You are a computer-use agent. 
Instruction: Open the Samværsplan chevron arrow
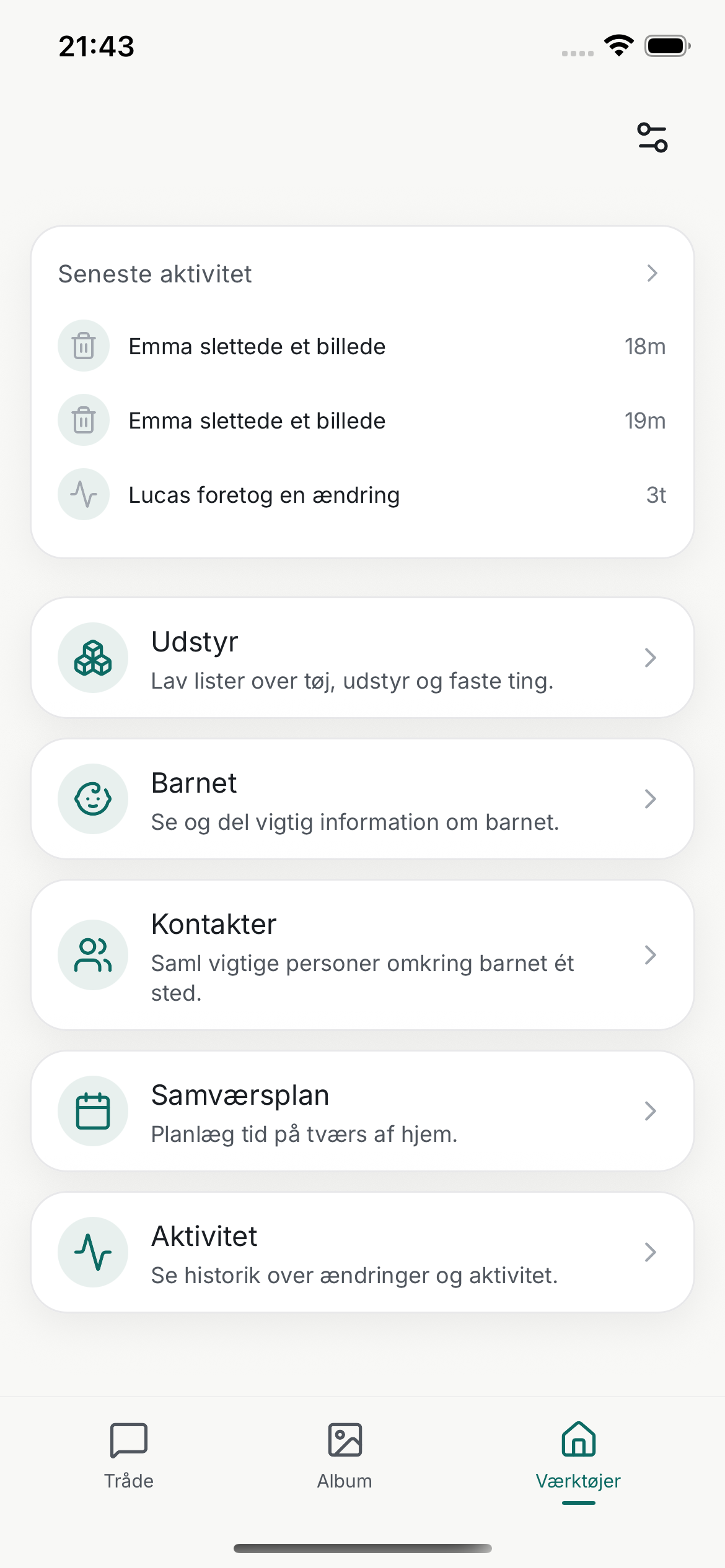pos(649,1110)
